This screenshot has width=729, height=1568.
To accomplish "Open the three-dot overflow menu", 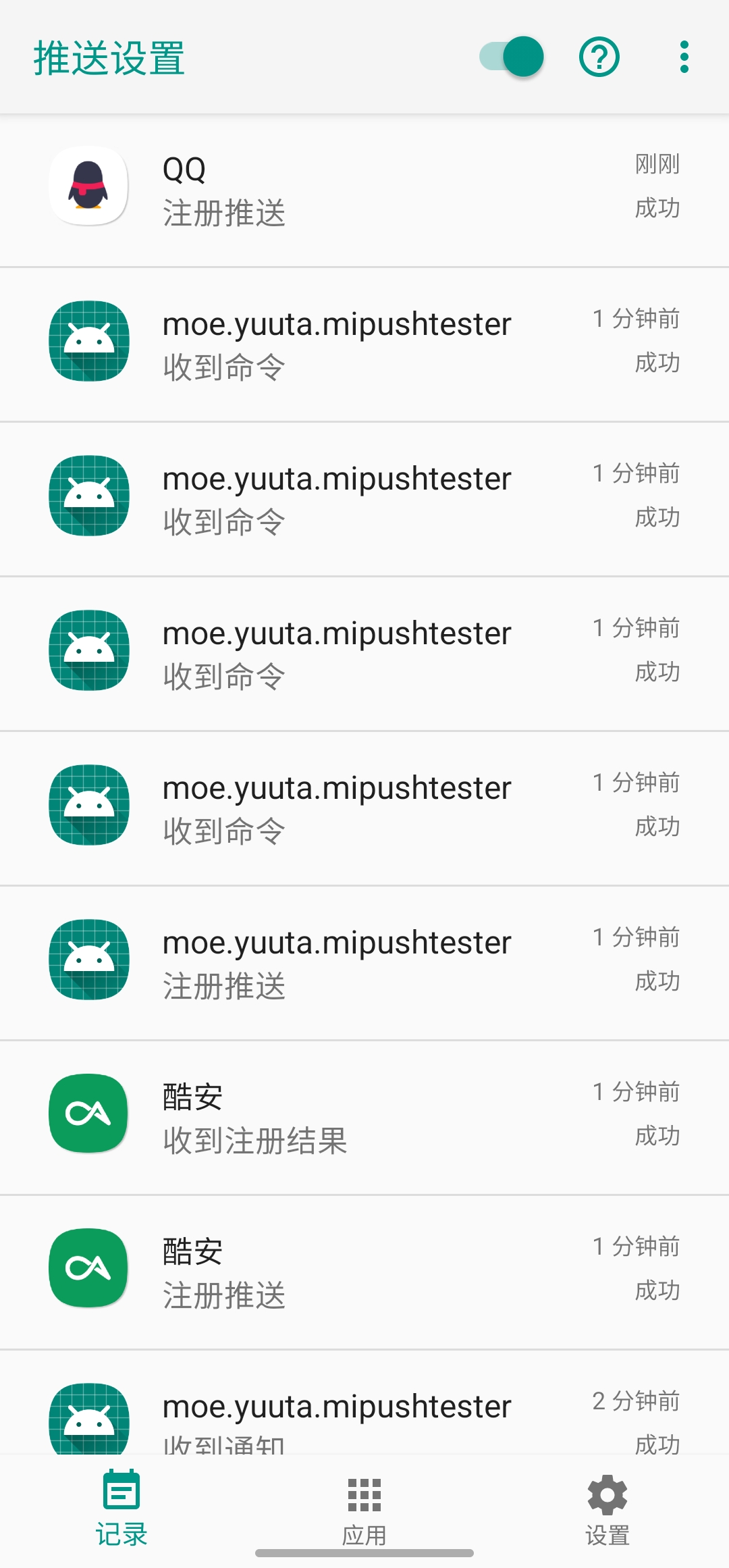I will pyautogui.click(x=684, y=56).
